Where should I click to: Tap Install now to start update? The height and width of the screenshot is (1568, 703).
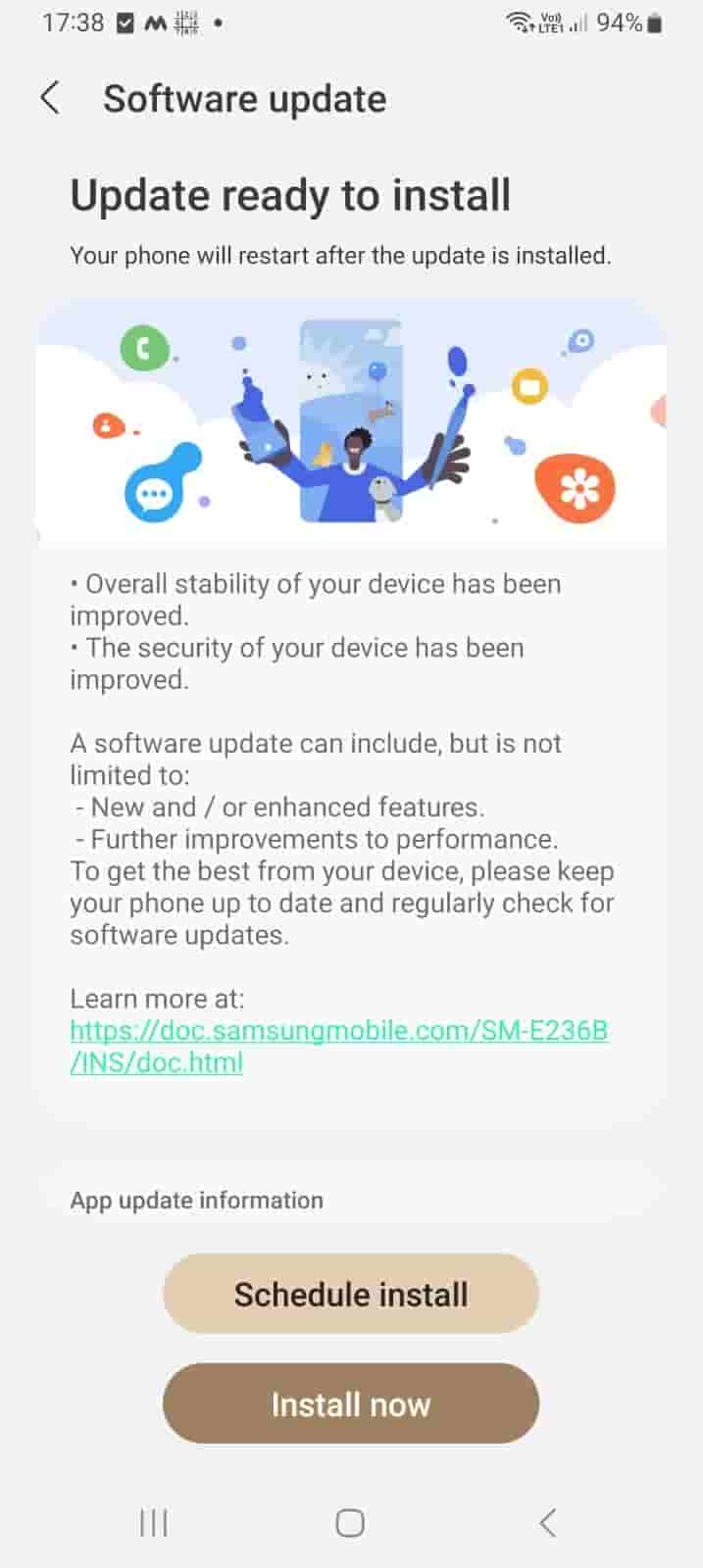tap(351, 1404)
